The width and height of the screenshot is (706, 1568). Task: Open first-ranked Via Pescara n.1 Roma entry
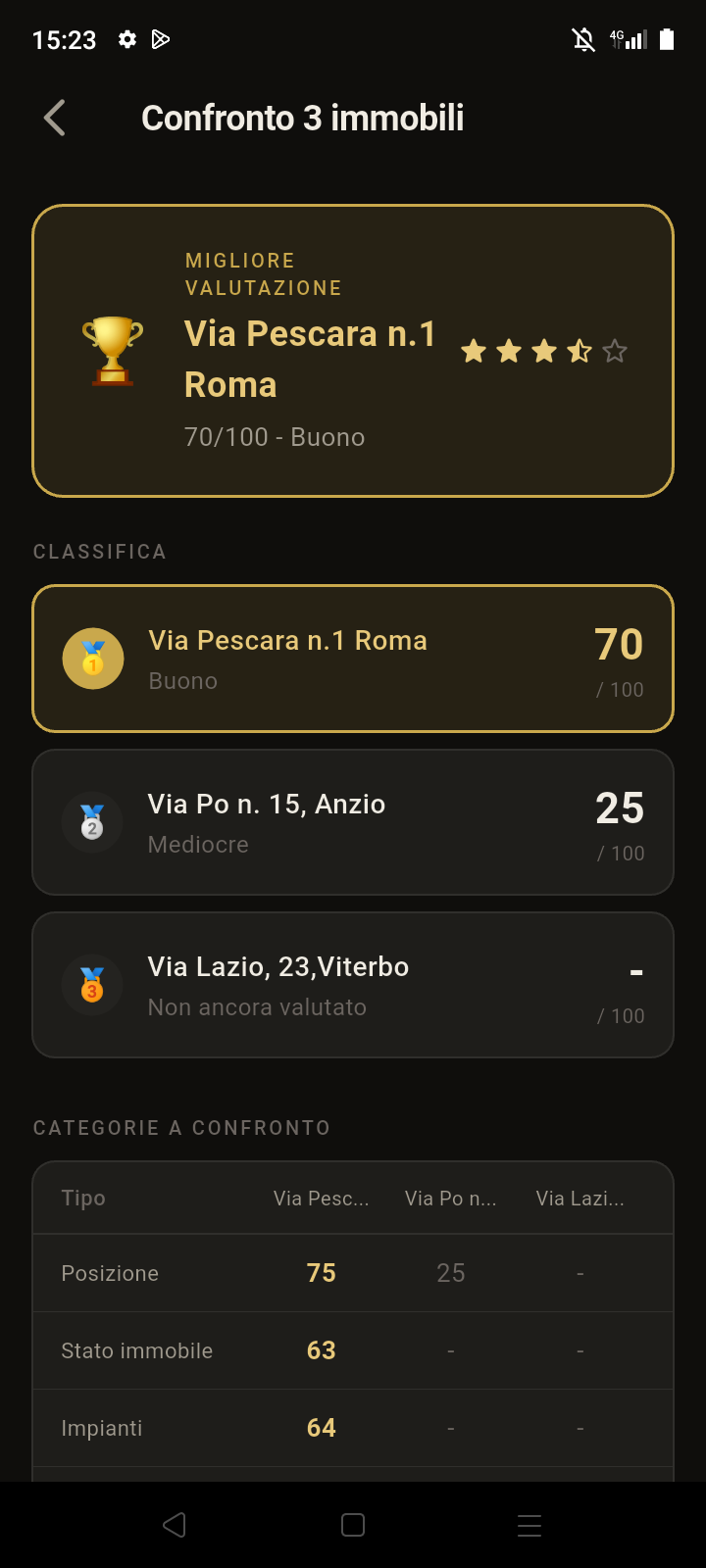coord(353,659)
